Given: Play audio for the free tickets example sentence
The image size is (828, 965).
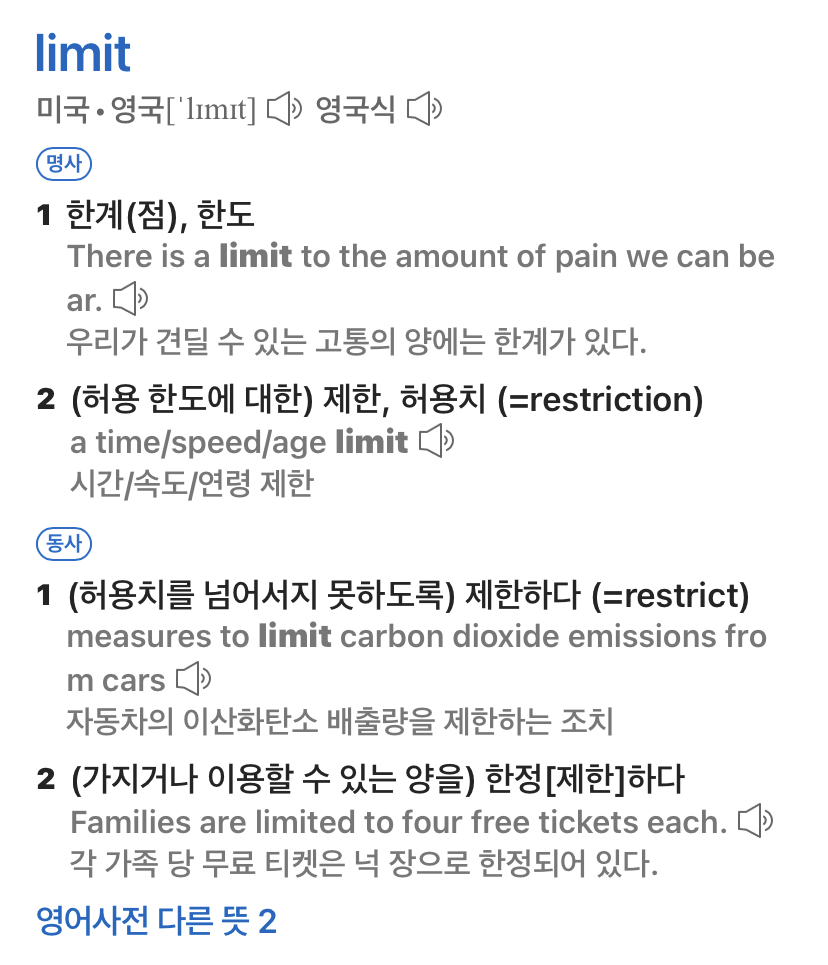Looking at the screenshot, I should (x=759, y=820).
